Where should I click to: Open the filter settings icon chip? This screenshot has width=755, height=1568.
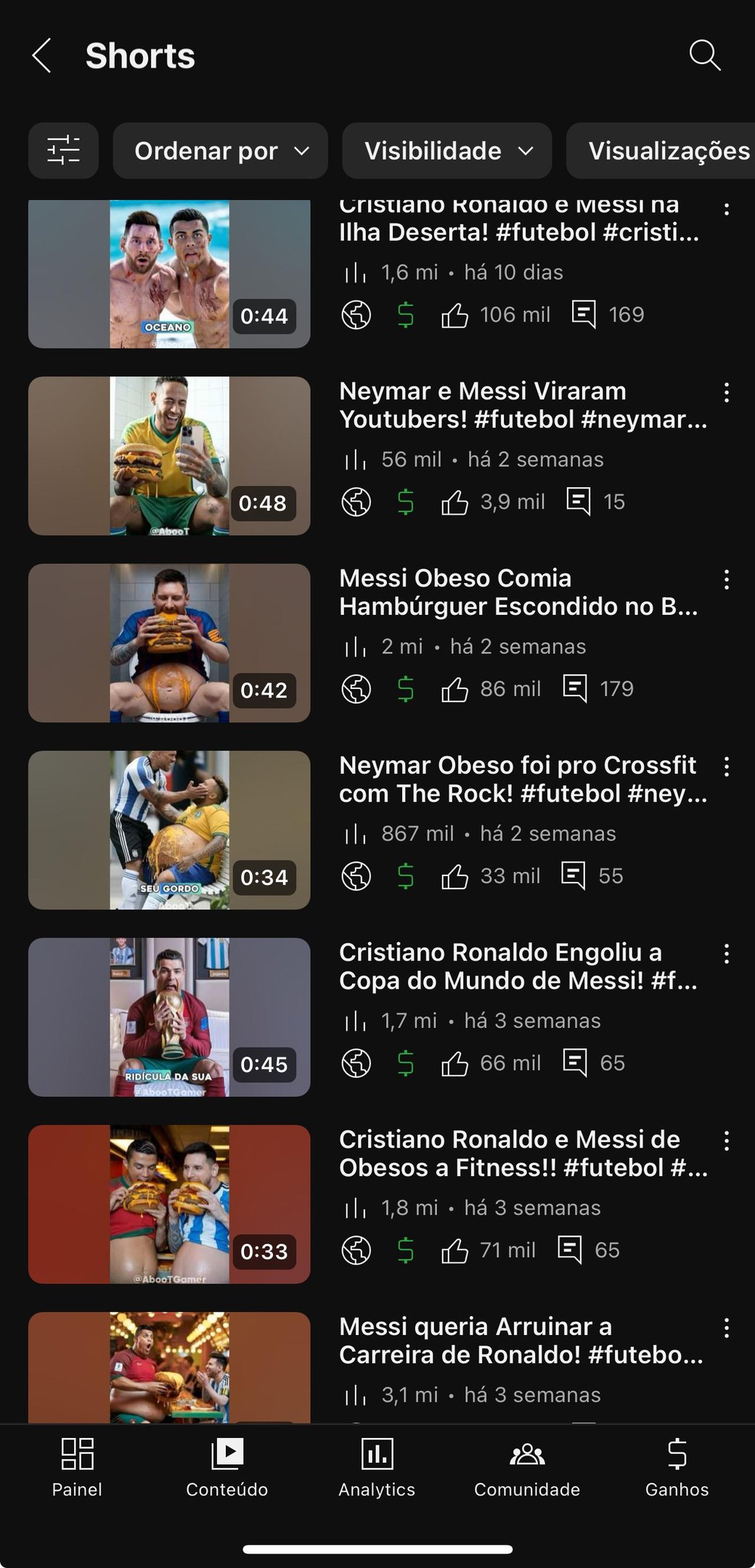tap(63, 150)
